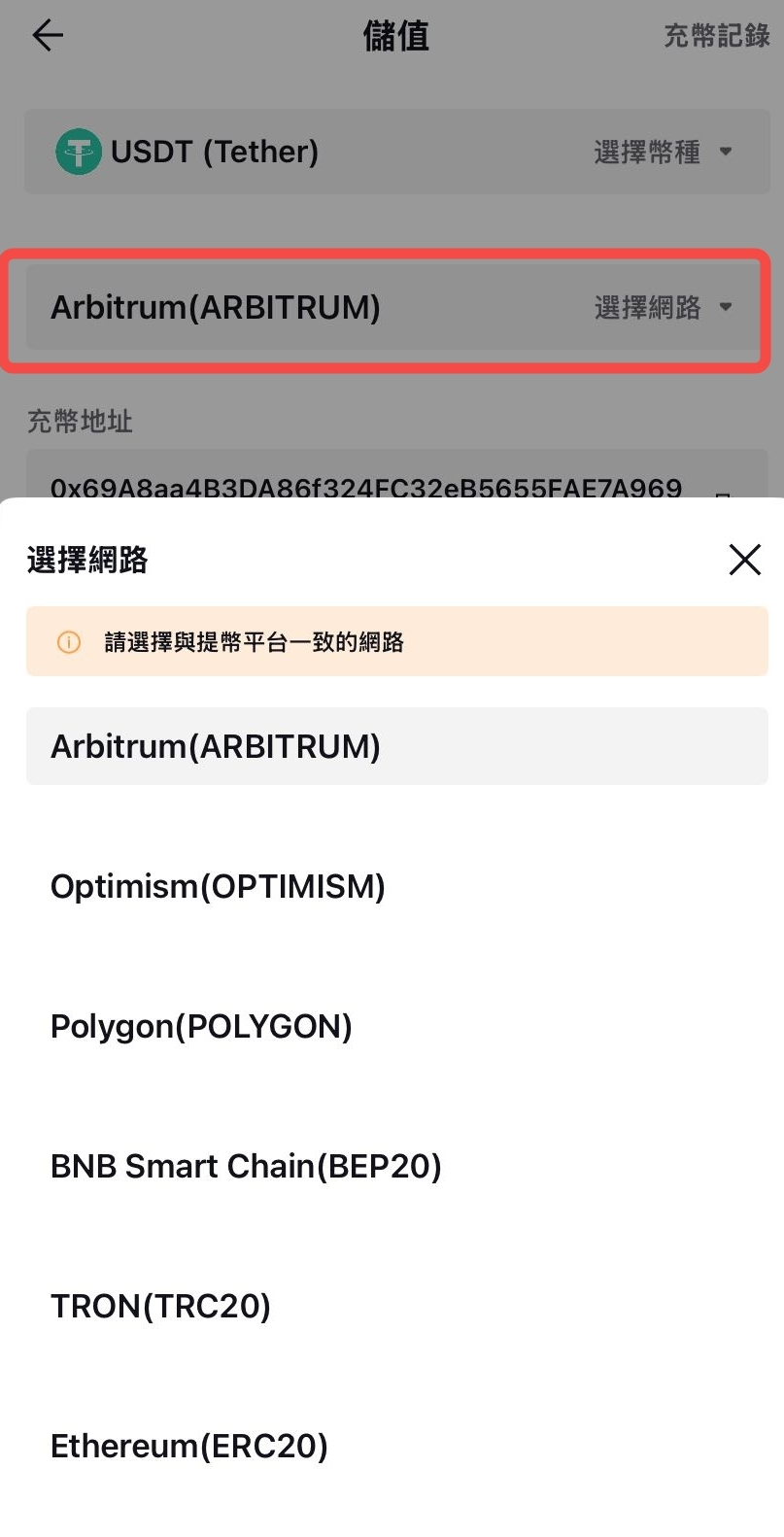Select Arbitrum(ARBITRUM) in the network list
784x1537 pixels.
[x=396, y=746]
